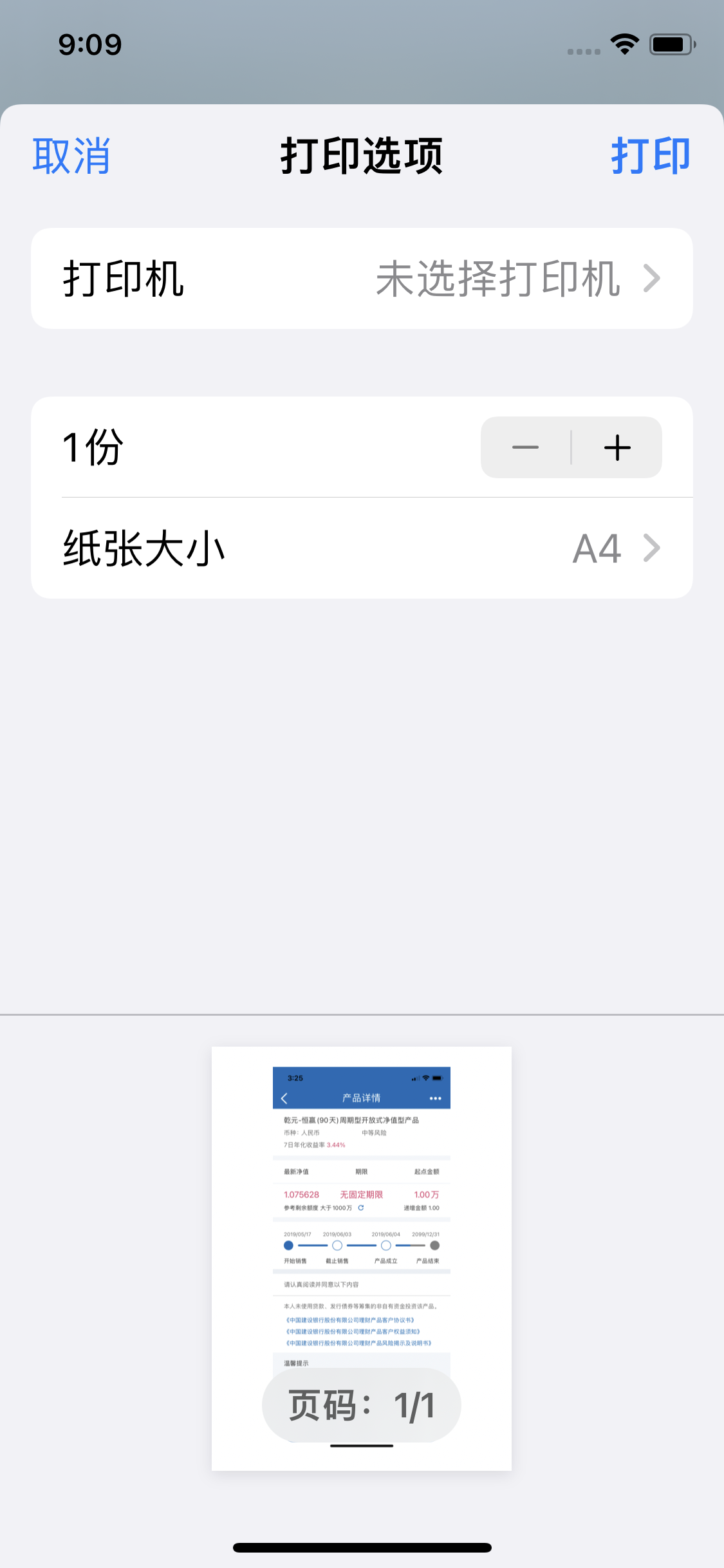This screenshot has width=724, height=1568.
Task: Cancel printing with 取消
Action: (71, 156)
